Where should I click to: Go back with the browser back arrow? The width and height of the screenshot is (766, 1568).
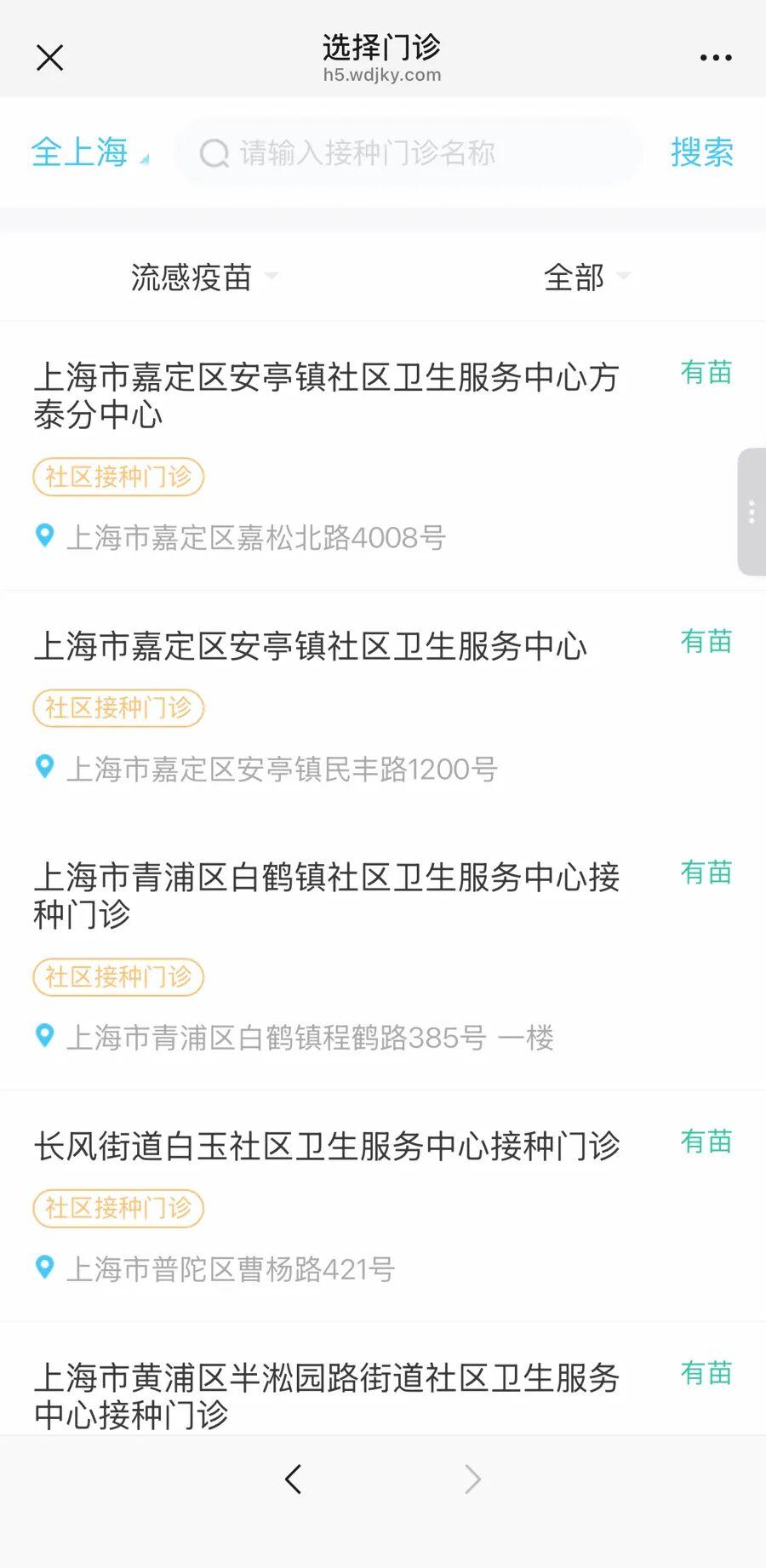(294, 1479)
